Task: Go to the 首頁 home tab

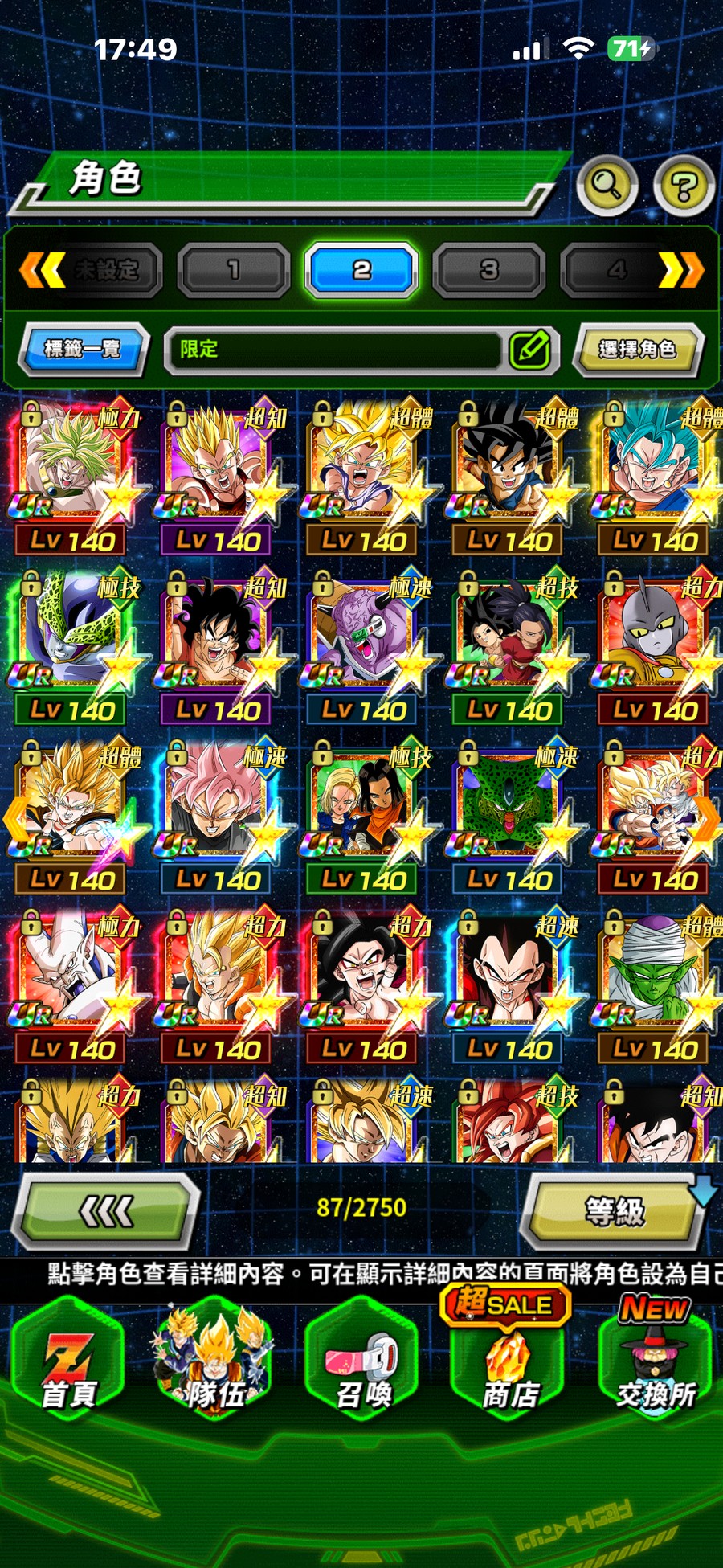Action: tap(69, 1364)
